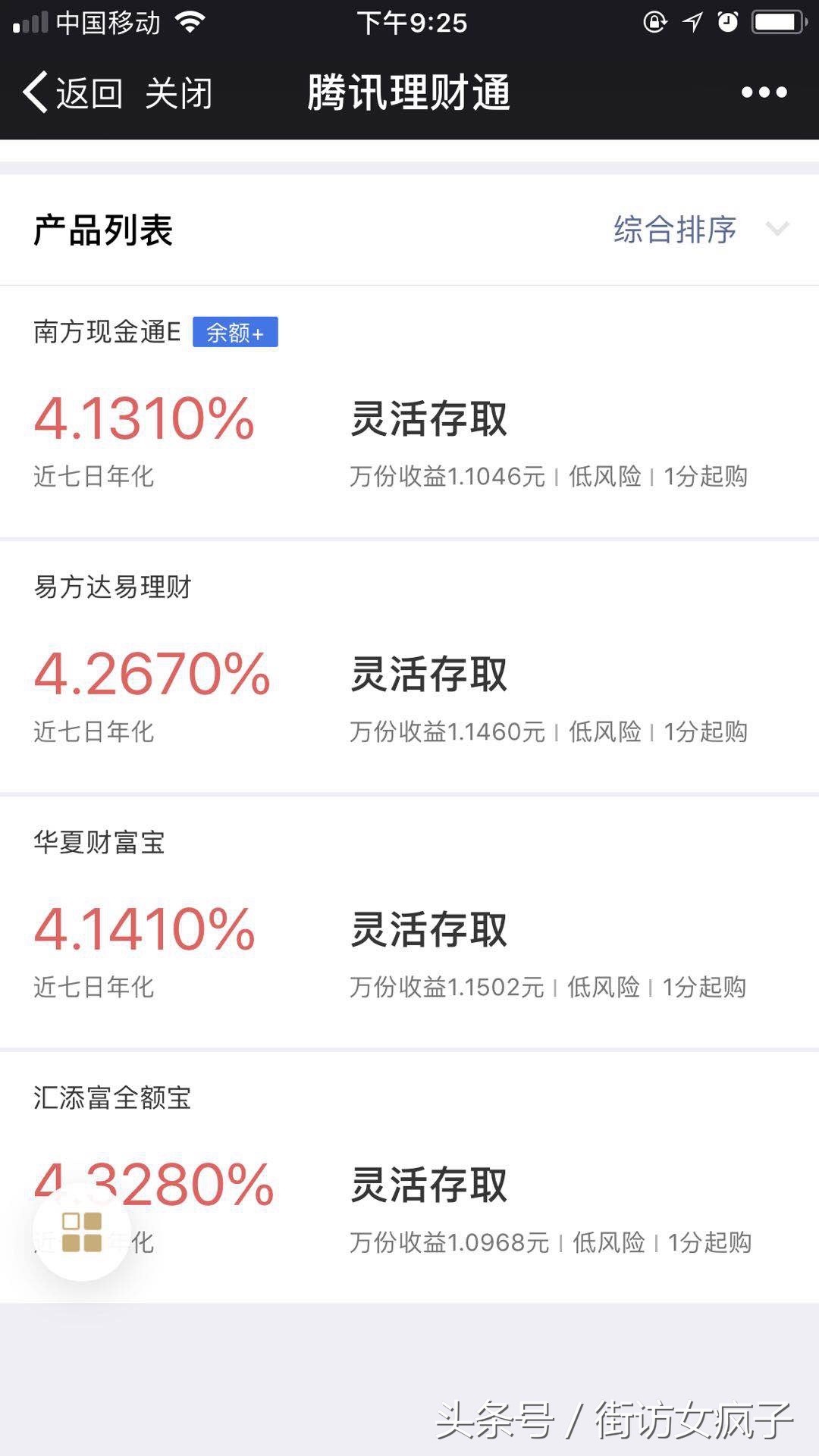The width and height of the screenshot is (819, 1456).
Task: Toggle the 余额+ badge on 南方现金通E
Action: click(x=234, y=332)
